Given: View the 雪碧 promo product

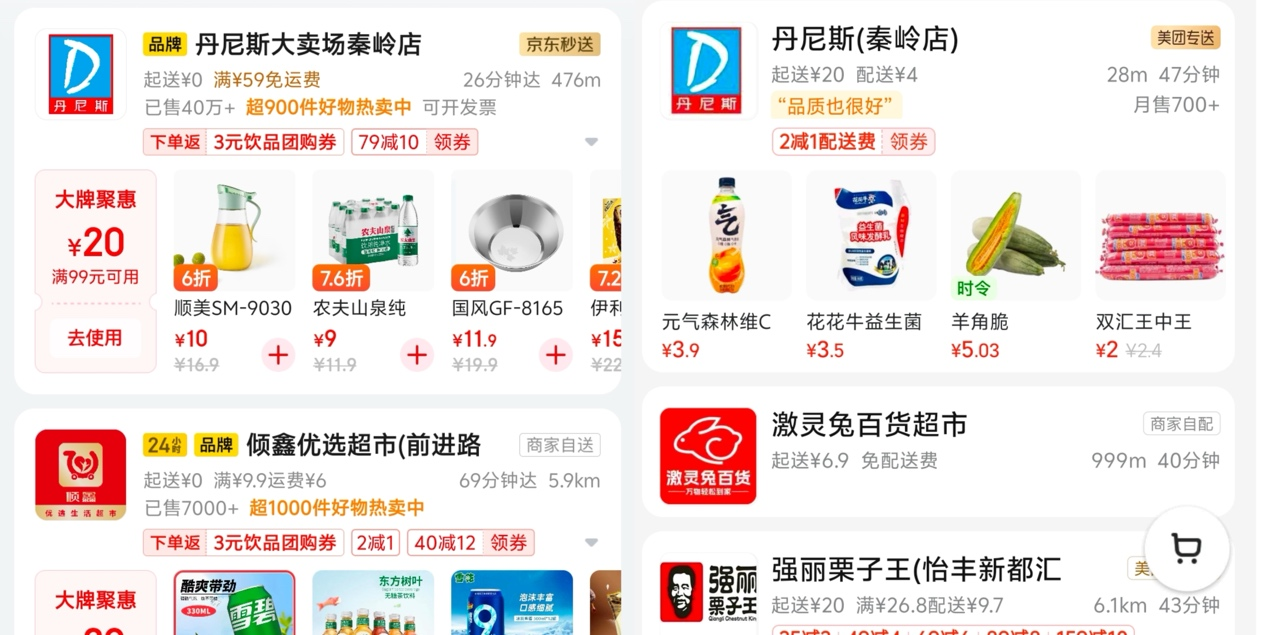Looking at the screenshot, I should tap(234, 602).
